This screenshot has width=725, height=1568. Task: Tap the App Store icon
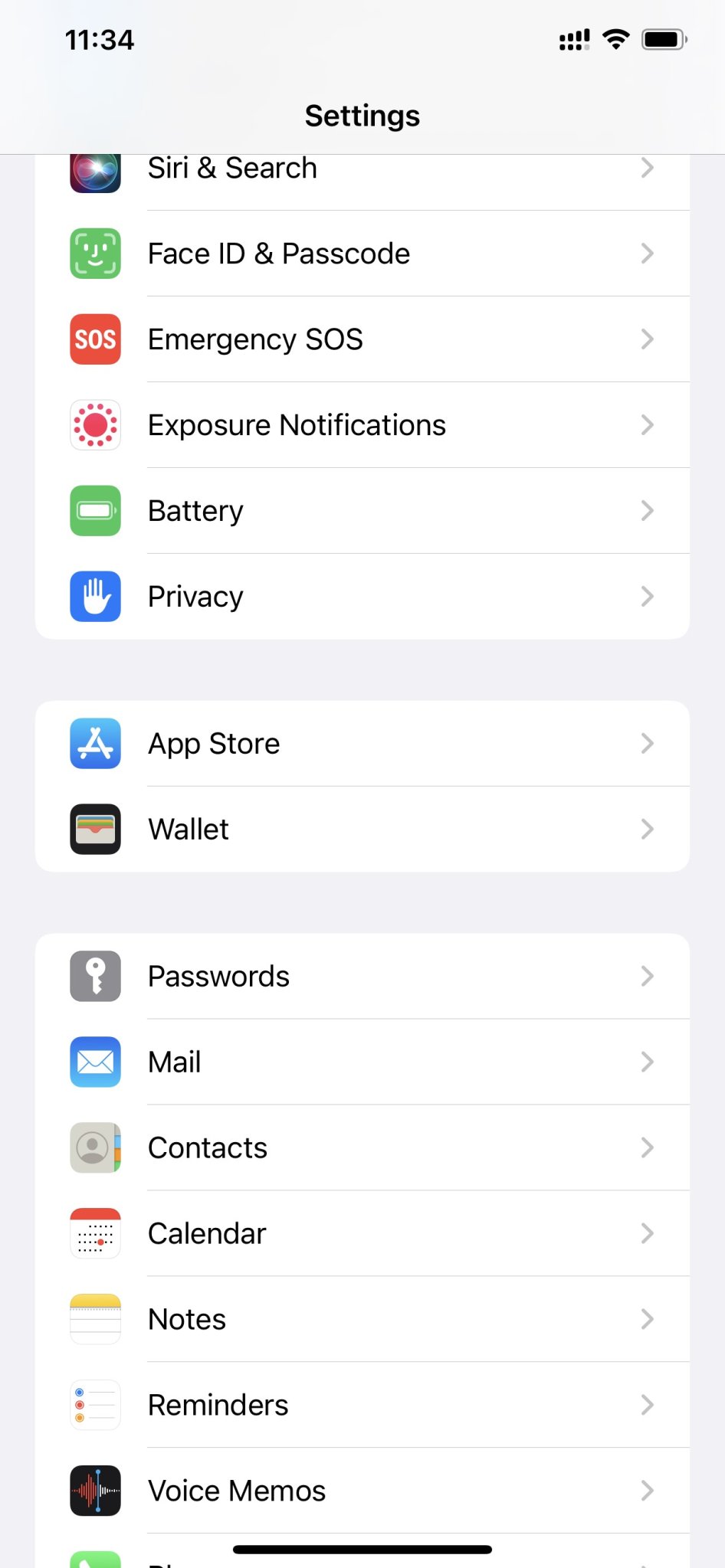coord(95,743)
